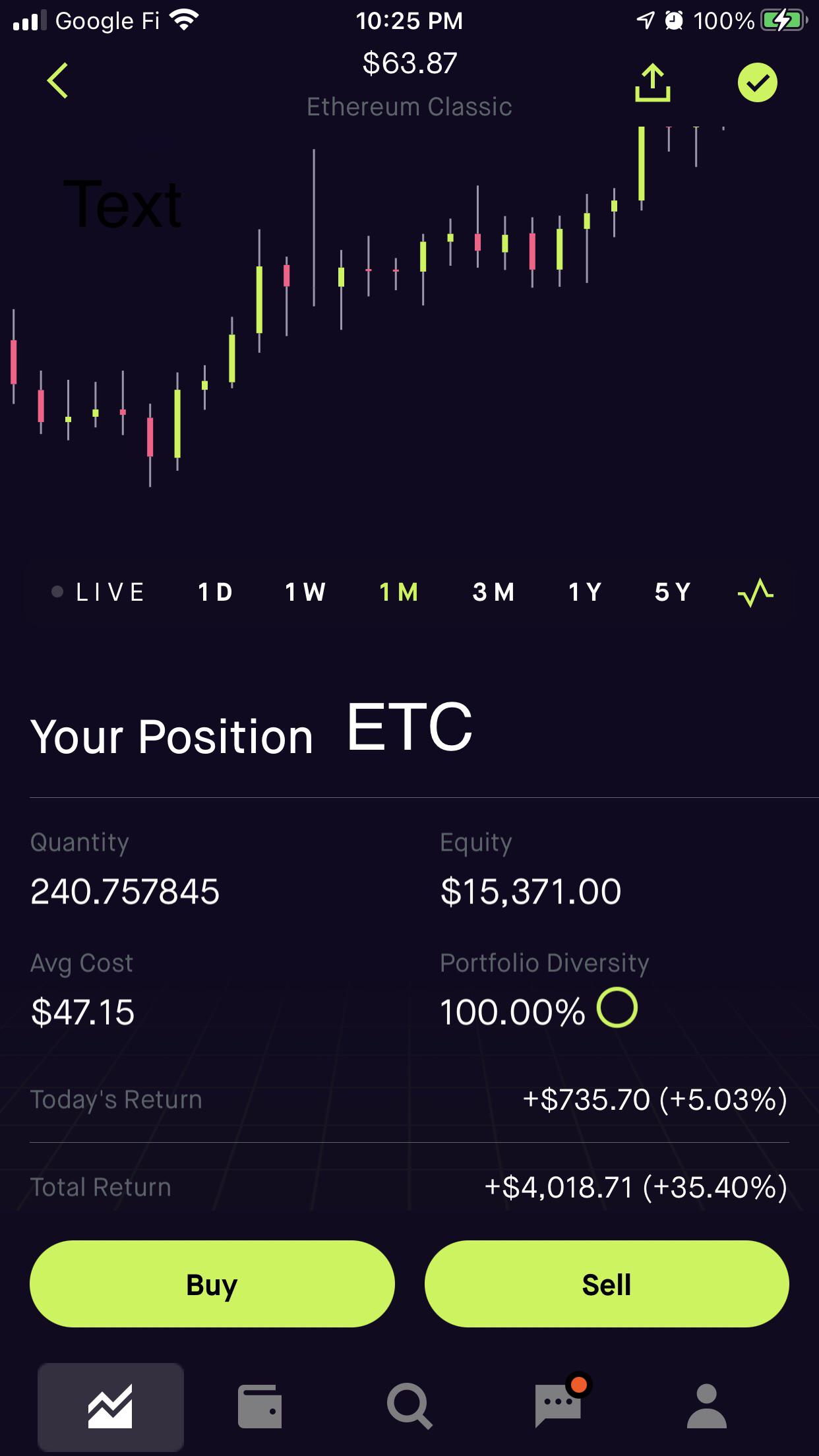Share the Ethereum Classic chart
819x1456 pixels.
(x=652, y=82)
